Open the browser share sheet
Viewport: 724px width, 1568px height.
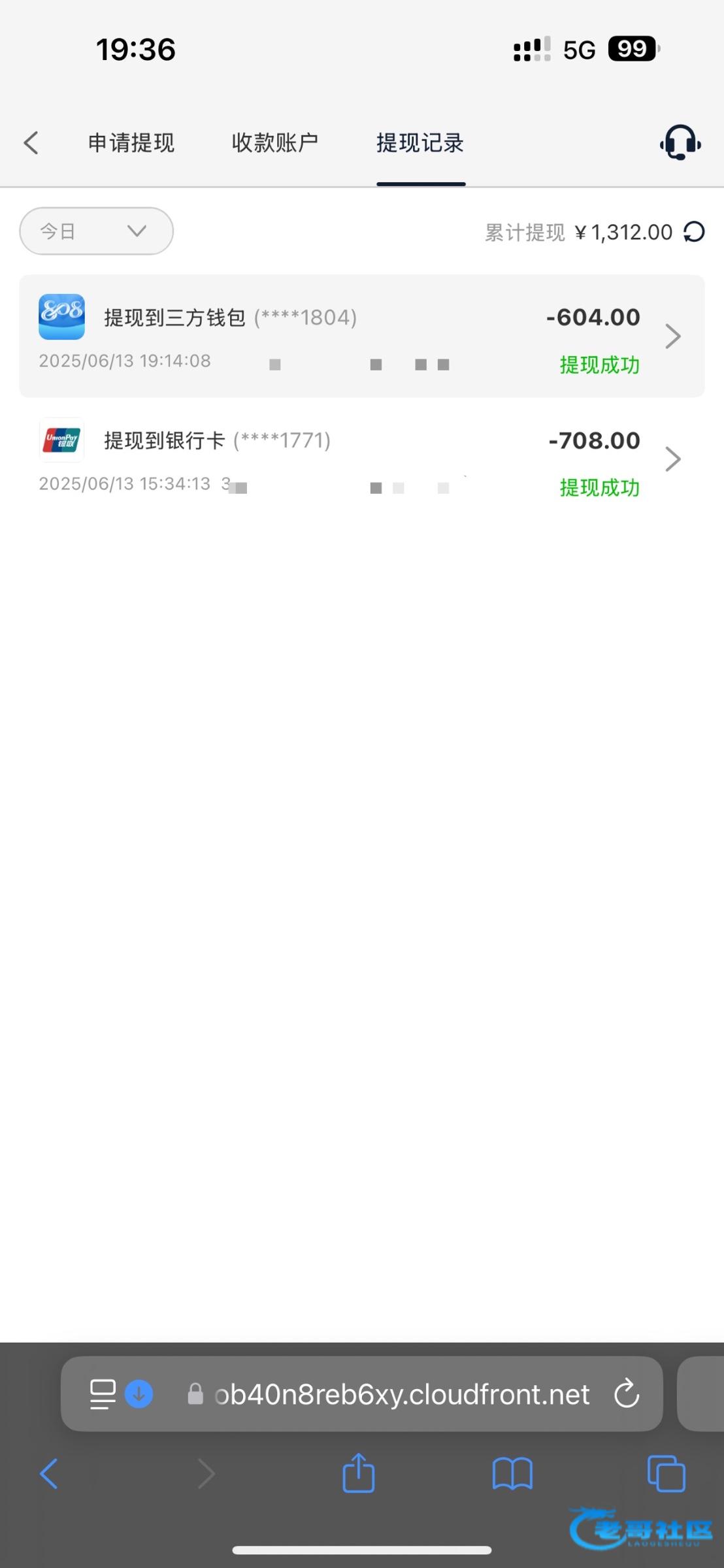pyautogui.click(x=359, y=1475)
